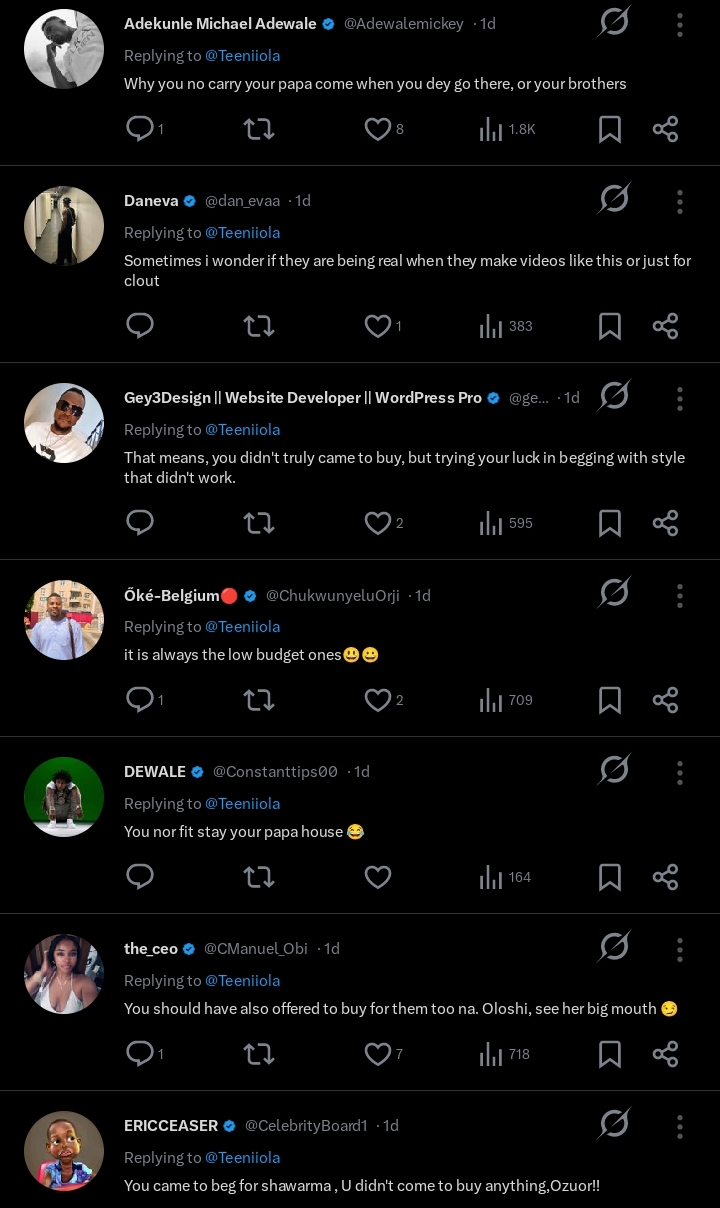Like the Gey3Design reply

click(x=377, y=523)
